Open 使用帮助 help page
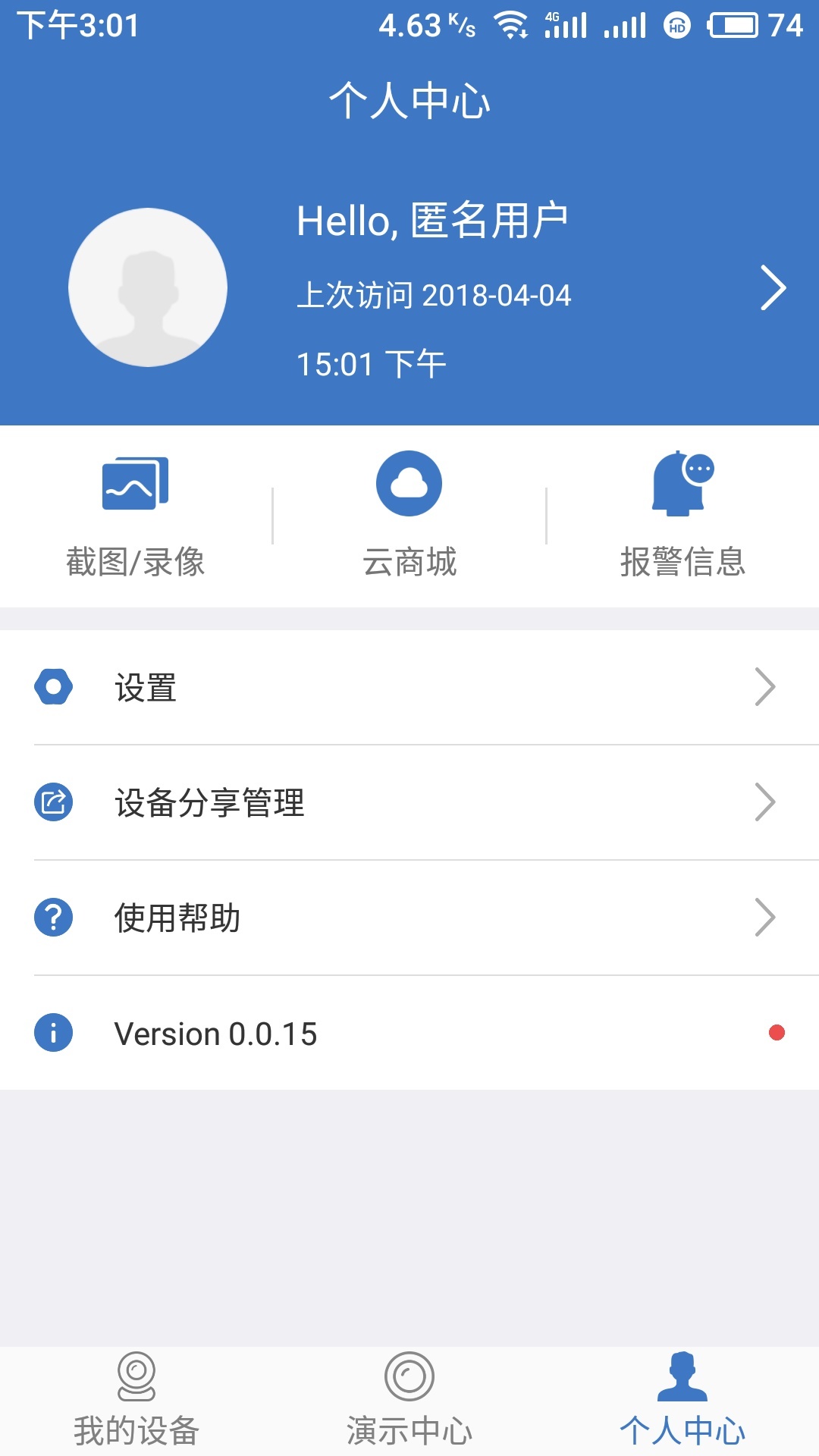 [409, 918]
